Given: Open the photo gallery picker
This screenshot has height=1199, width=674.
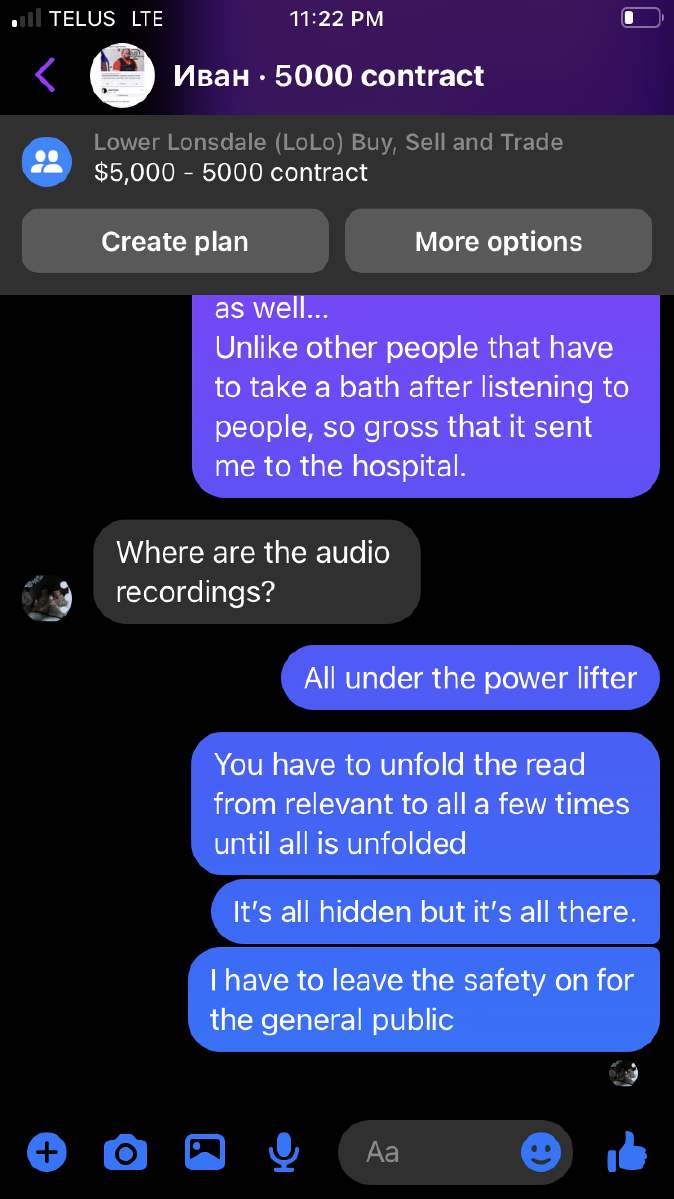Looking at the screenshot, I should [204, 1151].
